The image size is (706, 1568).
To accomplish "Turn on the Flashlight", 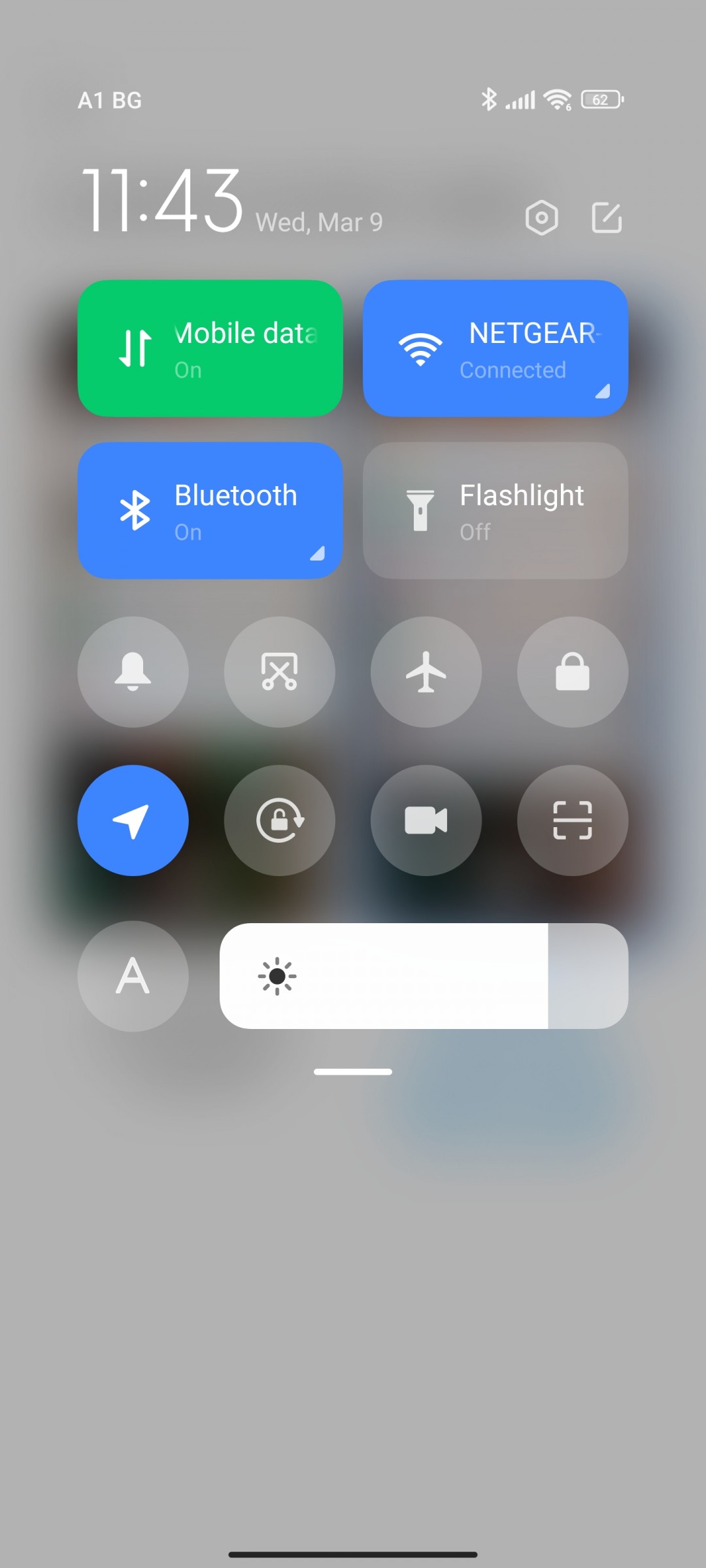I will 496,510.
